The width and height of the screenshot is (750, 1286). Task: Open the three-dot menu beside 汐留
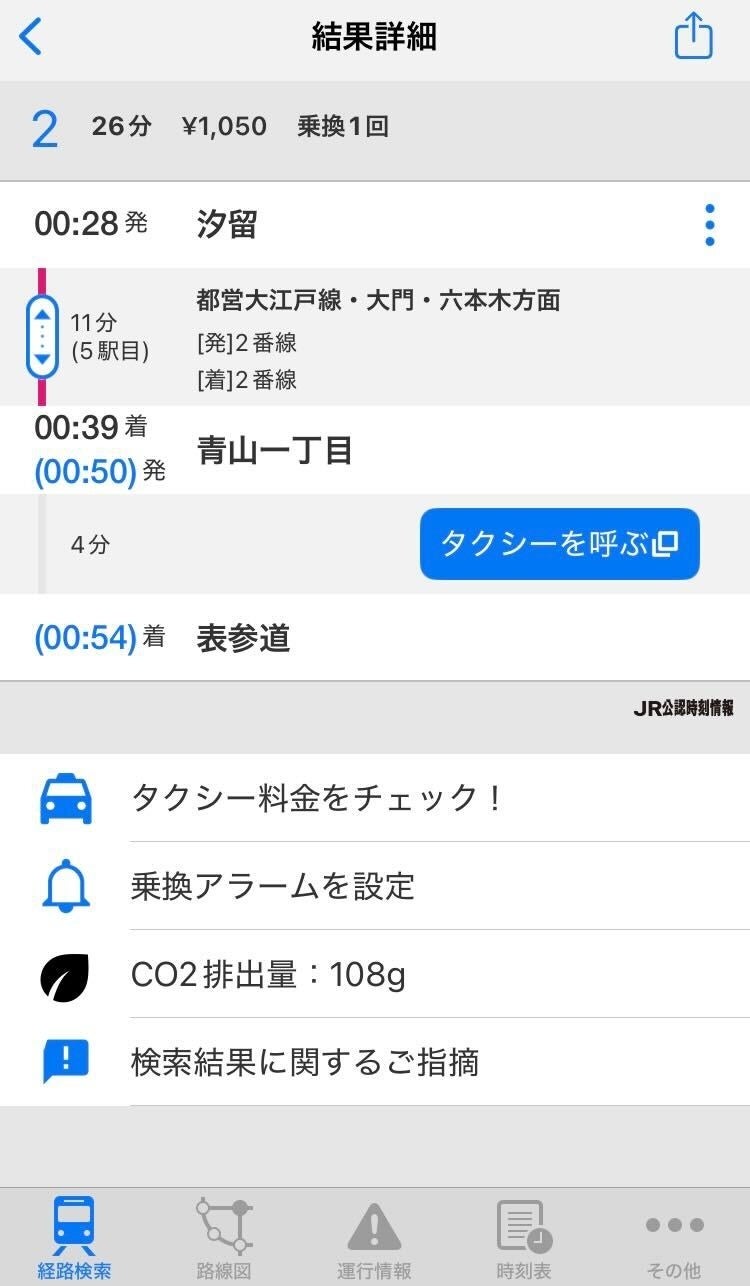[709, 225]
